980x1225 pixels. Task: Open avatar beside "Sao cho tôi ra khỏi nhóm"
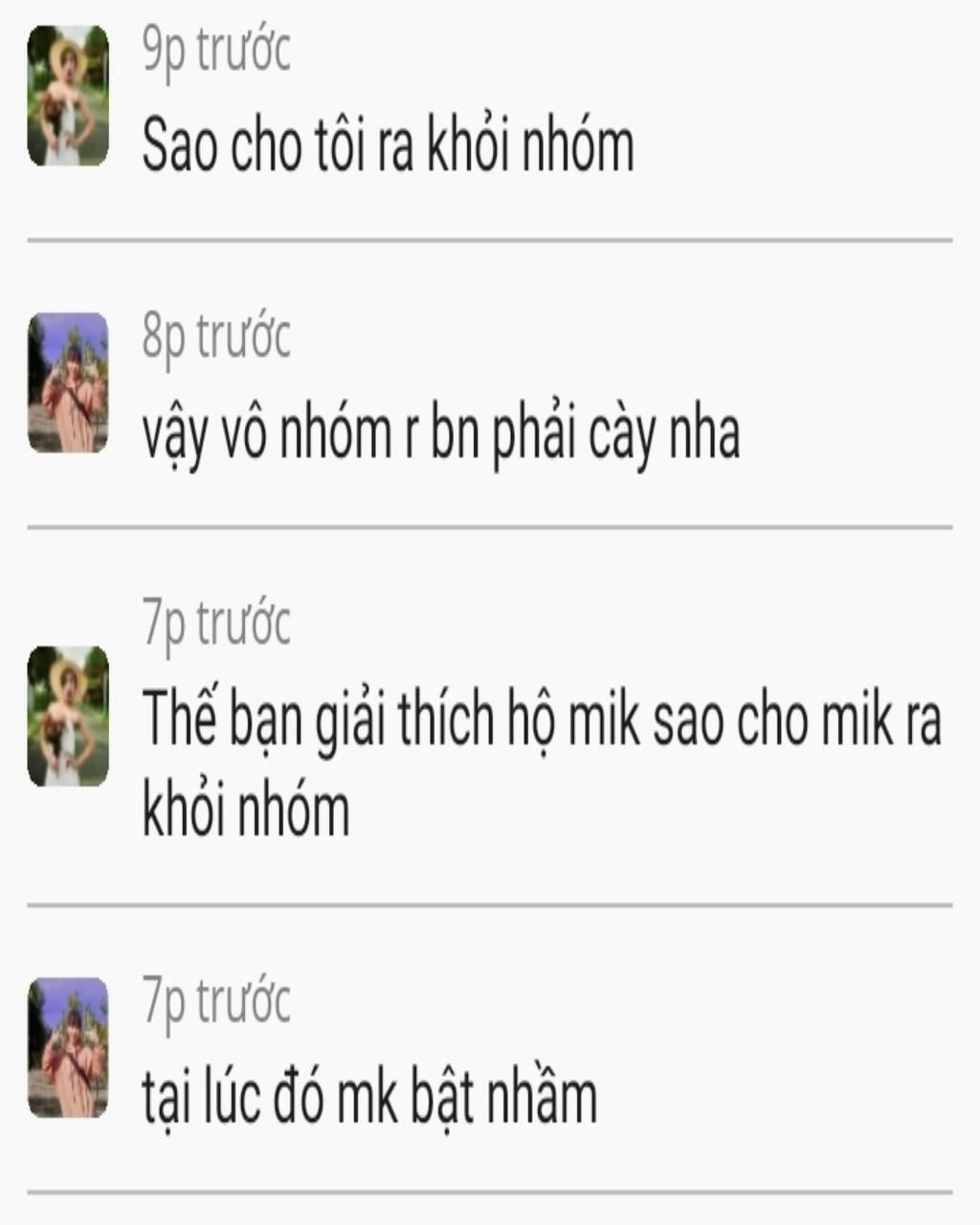click(x=68, y=96)
